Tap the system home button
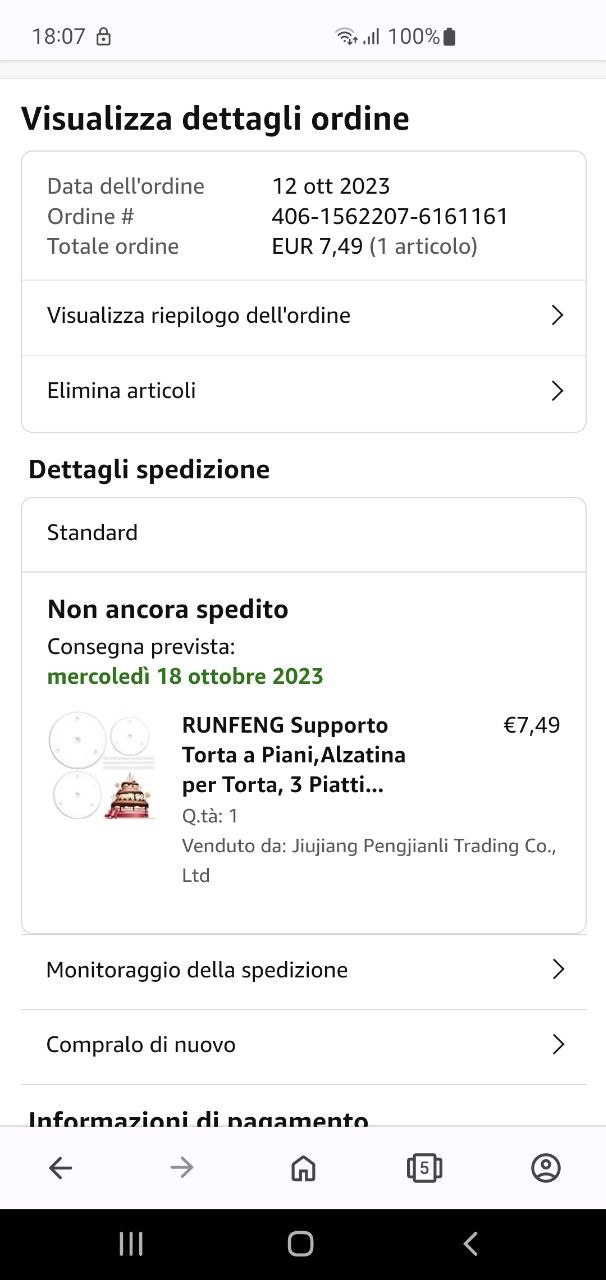Viewport: 606px width, 1280px height. click(x=301, y=1244)
